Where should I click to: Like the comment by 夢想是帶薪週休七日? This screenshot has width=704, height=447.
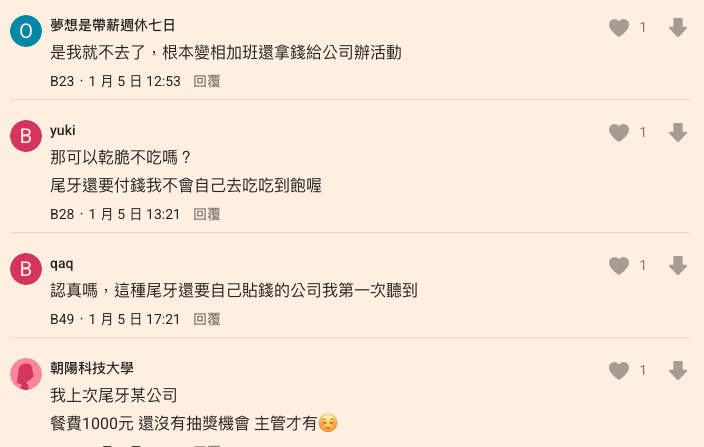[619, 28]
